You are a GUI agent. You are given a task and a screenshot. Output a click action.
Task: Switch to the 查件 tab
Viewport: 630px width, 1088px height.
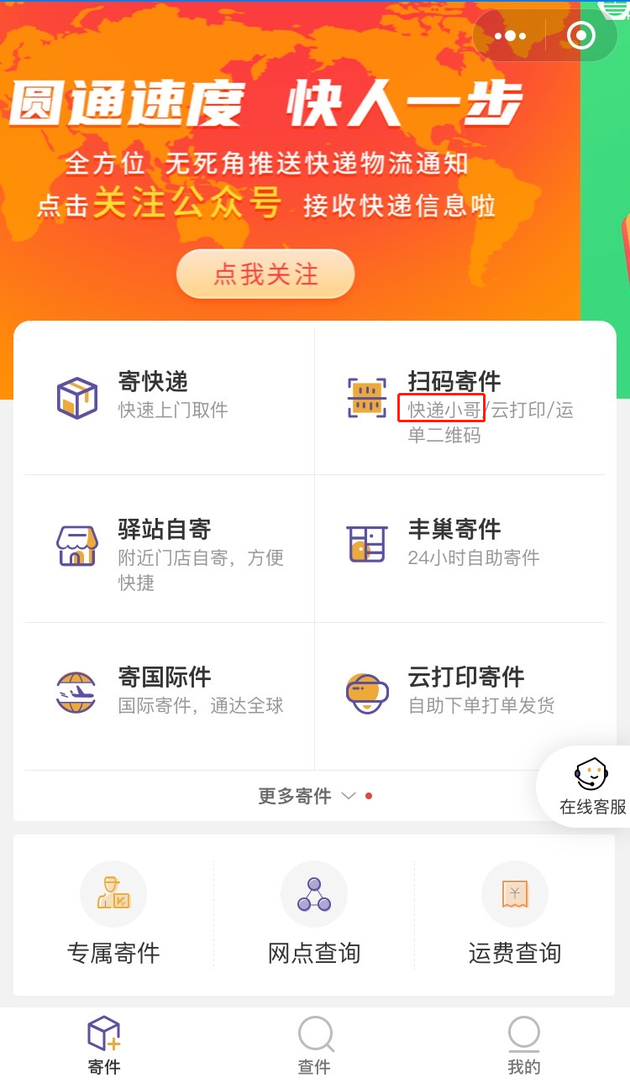click(x=314, y=1046)
